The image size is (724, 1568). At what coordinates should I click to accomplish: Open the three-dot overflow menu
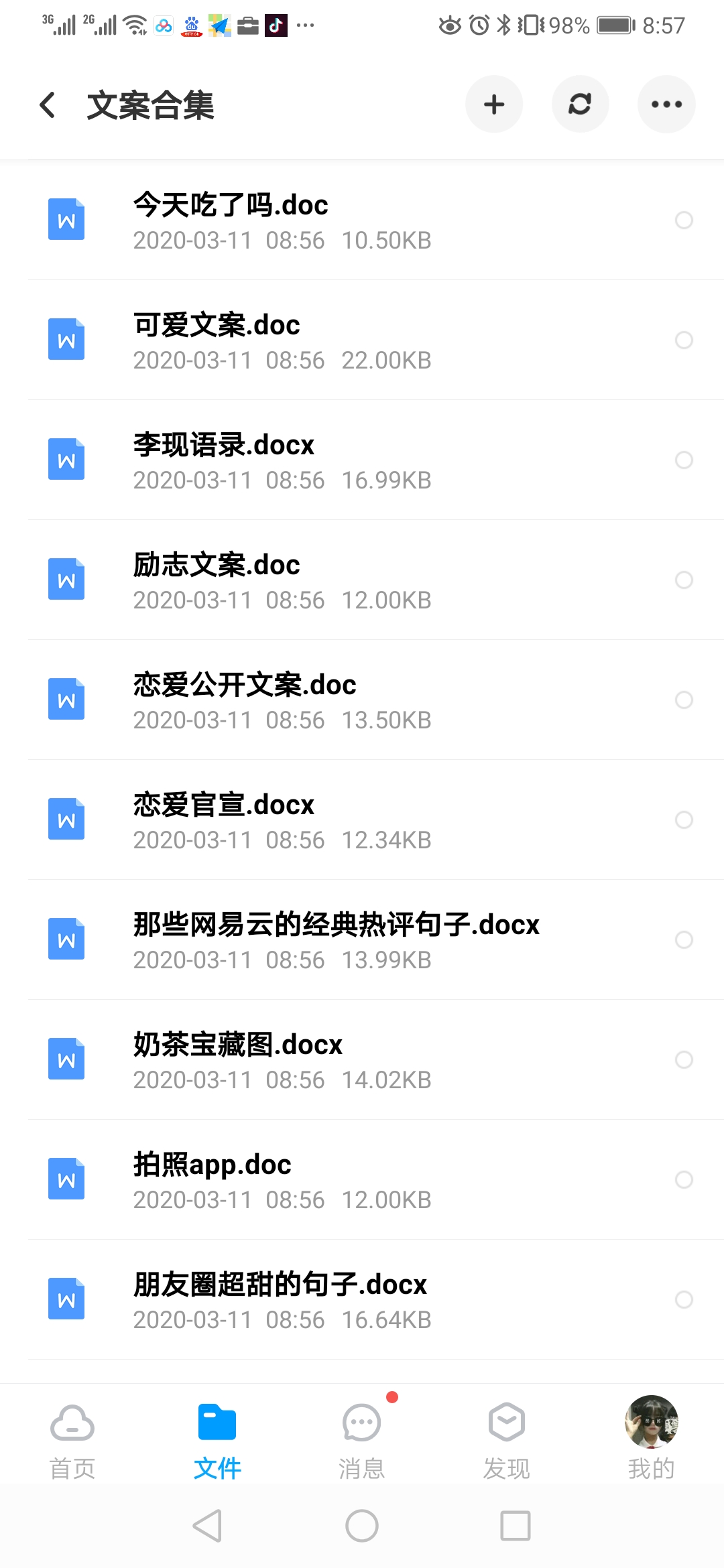click(x=666, y=105)
